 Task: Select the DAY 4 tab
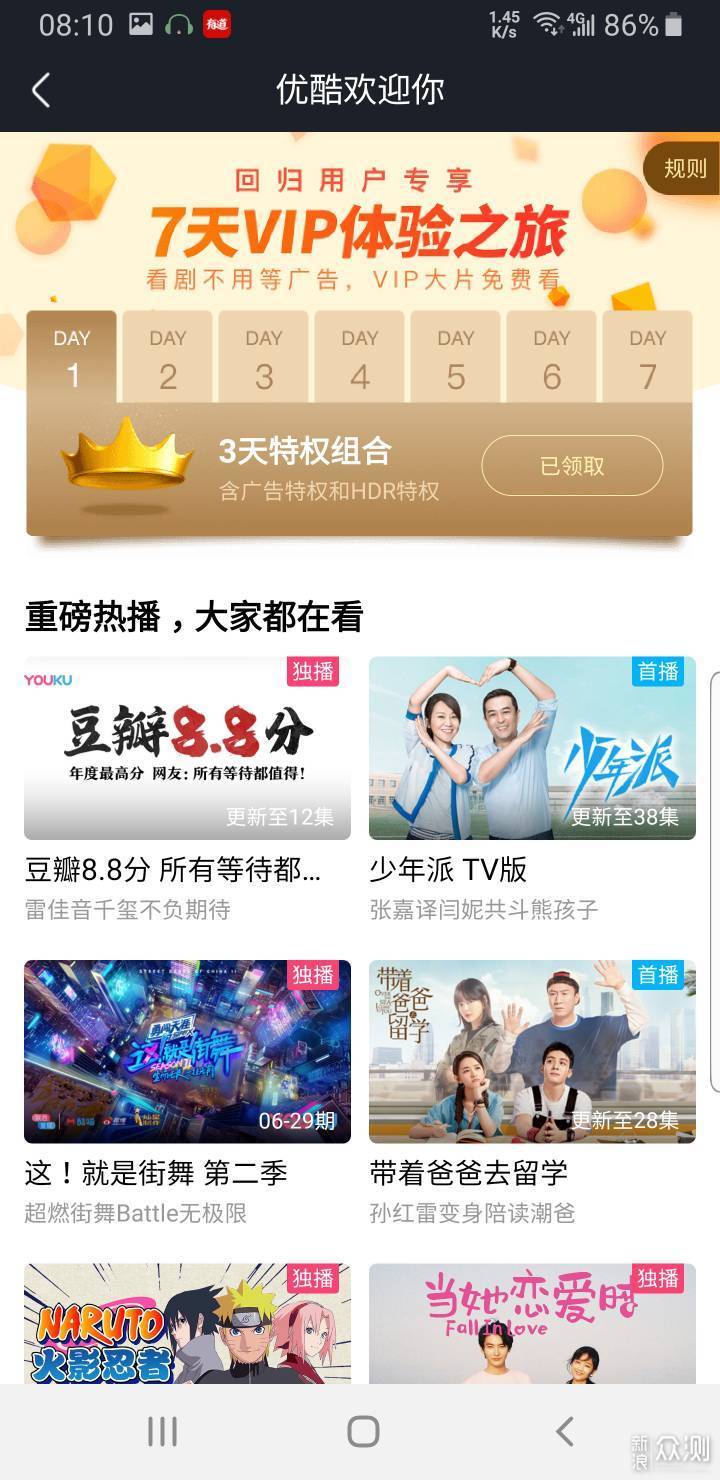(360, 360)
